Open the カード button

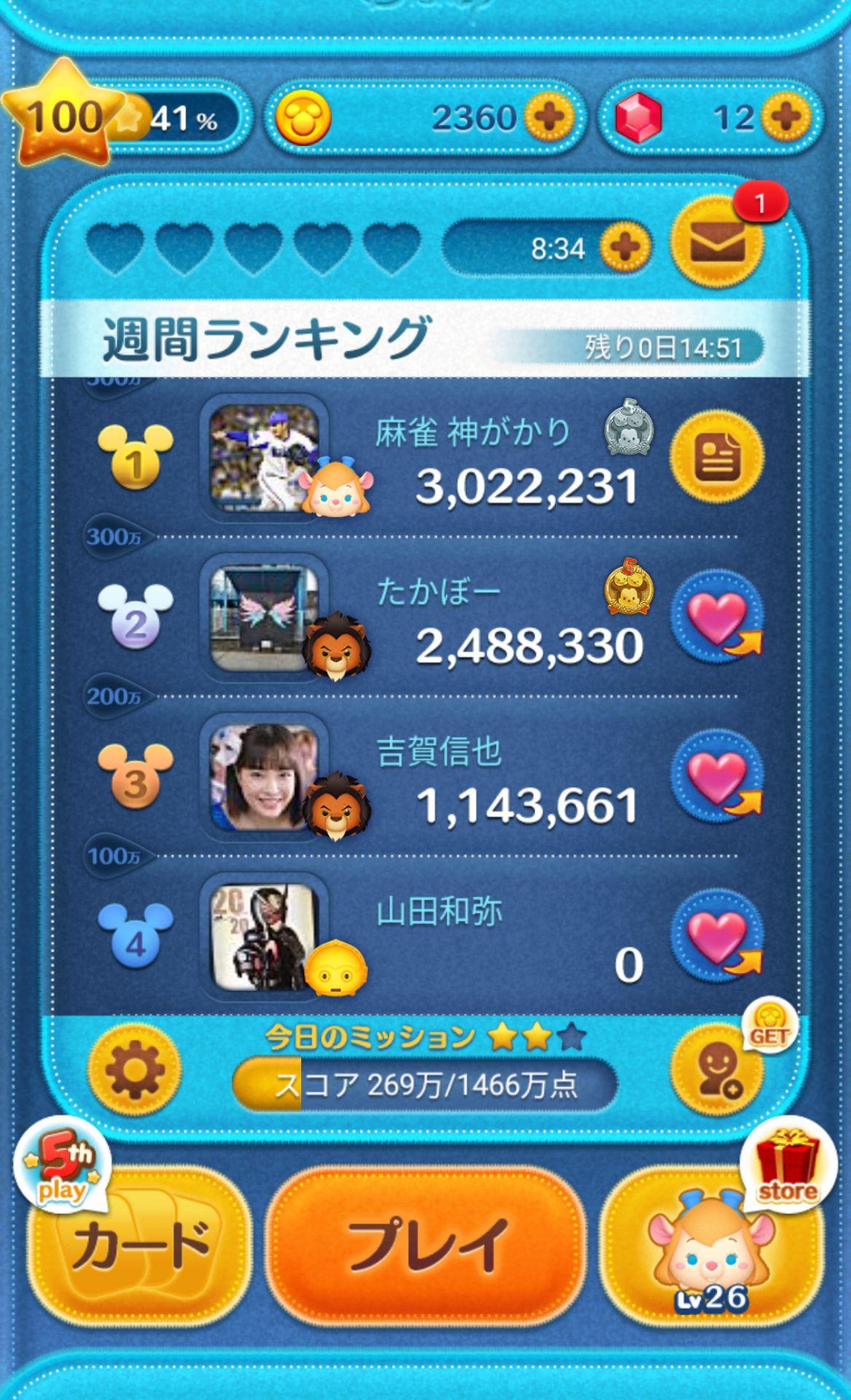pyautogui.click(x=139, y=1245)
